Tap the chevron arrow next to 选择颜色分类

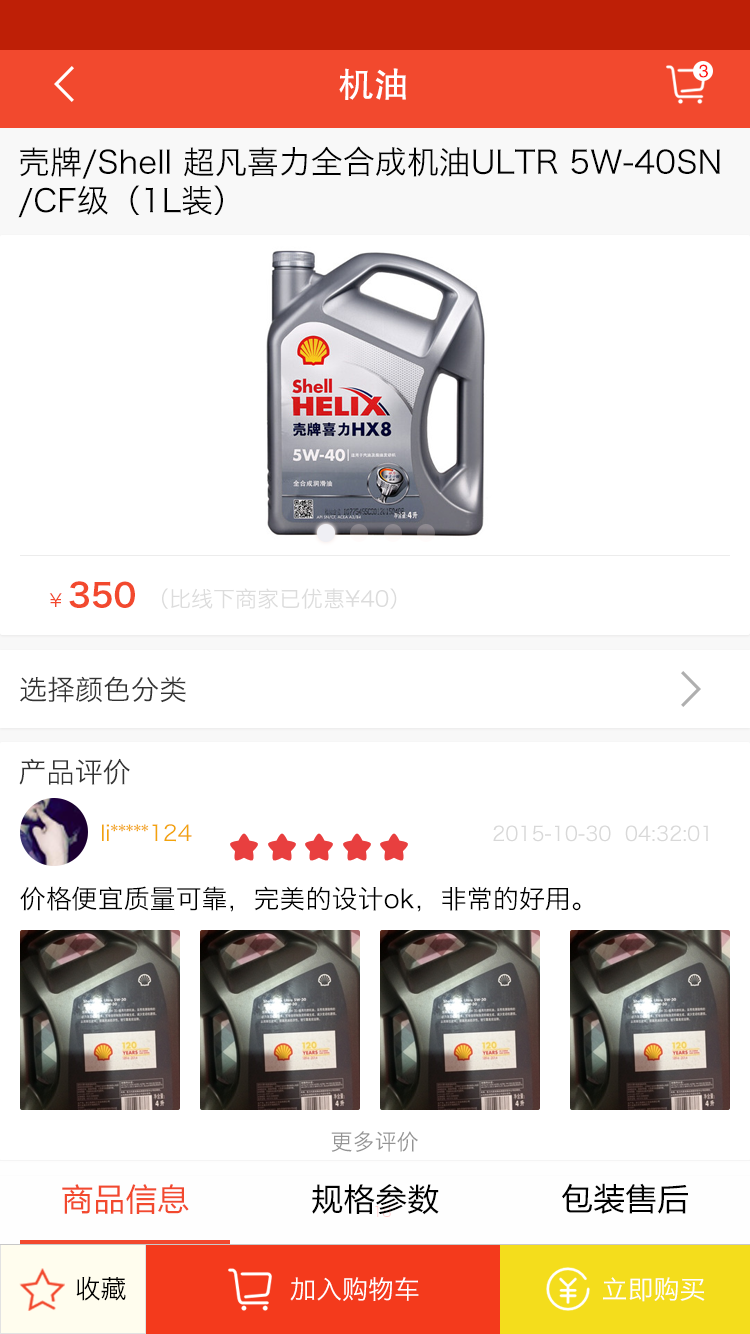(689, 689)
